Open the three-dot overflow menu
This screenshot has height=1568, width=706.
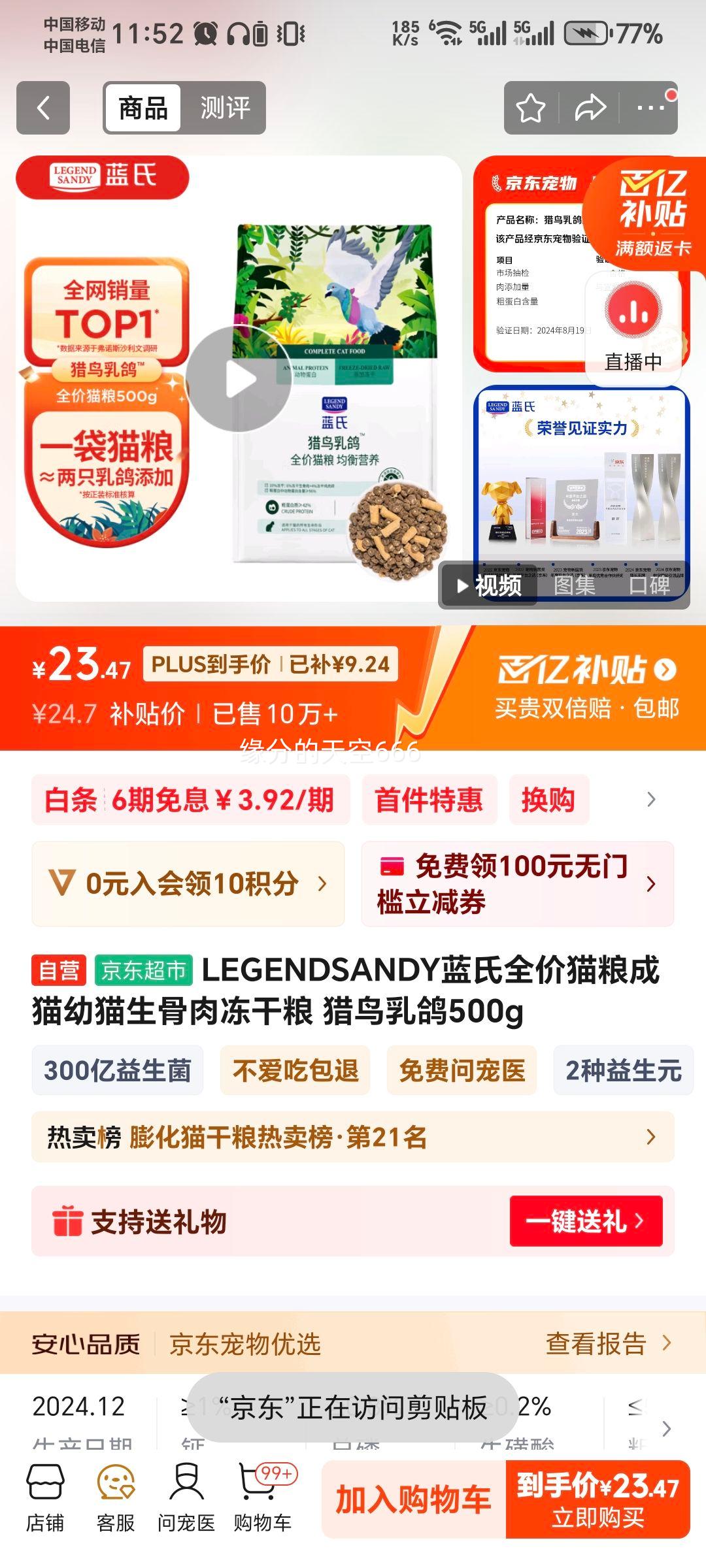[650, 108]
